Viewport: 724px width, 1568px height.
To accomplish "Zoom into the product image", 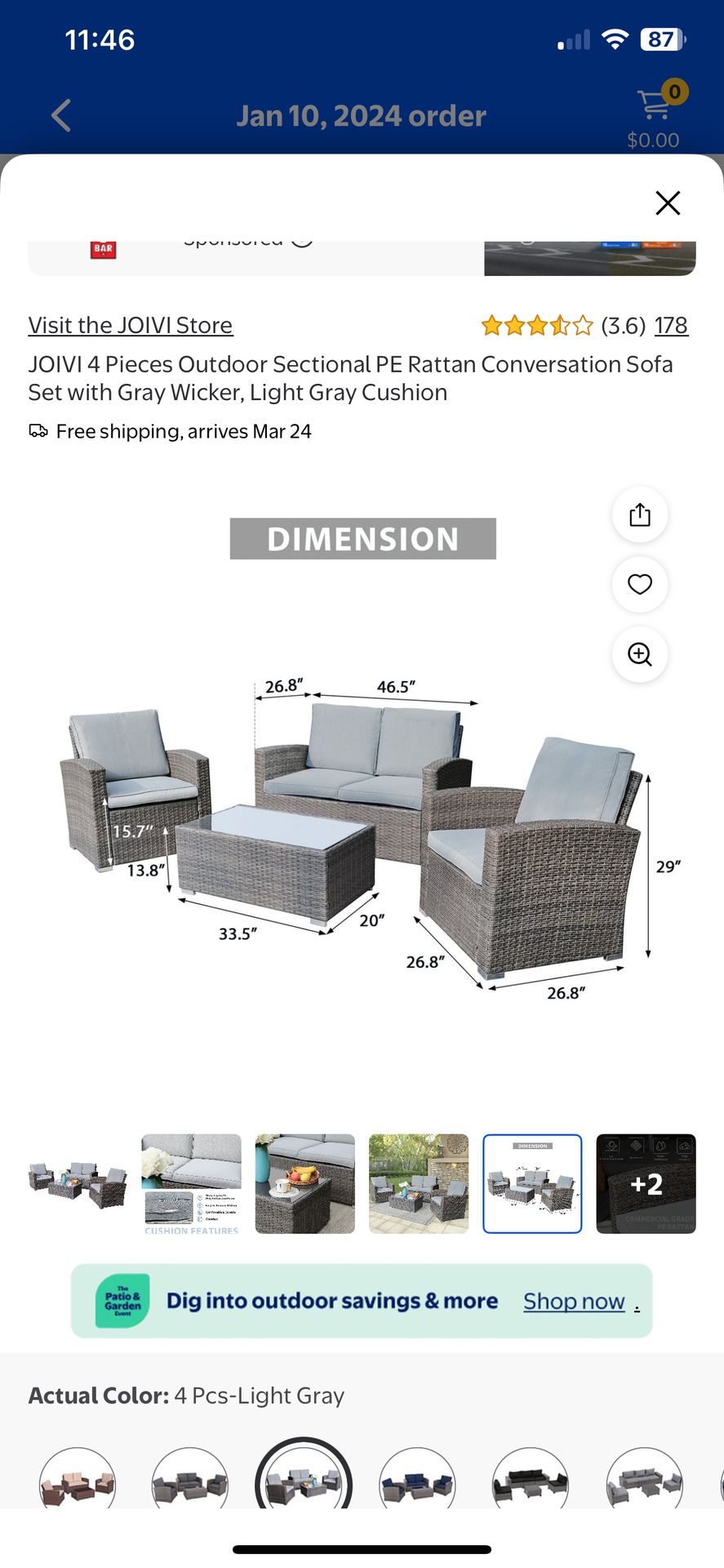I will click(640, 654).
